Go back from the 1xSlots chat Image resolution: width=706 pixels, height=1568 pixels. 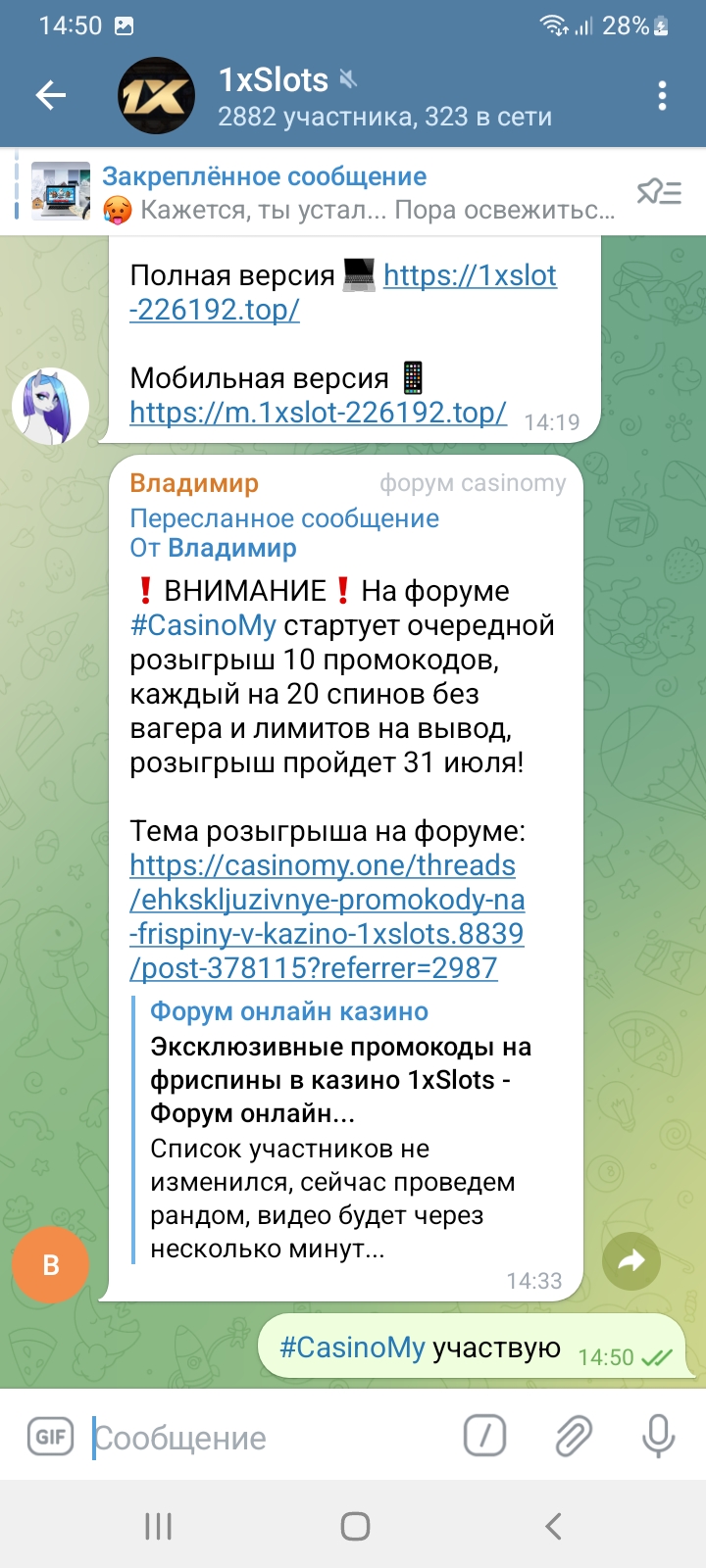51,95
